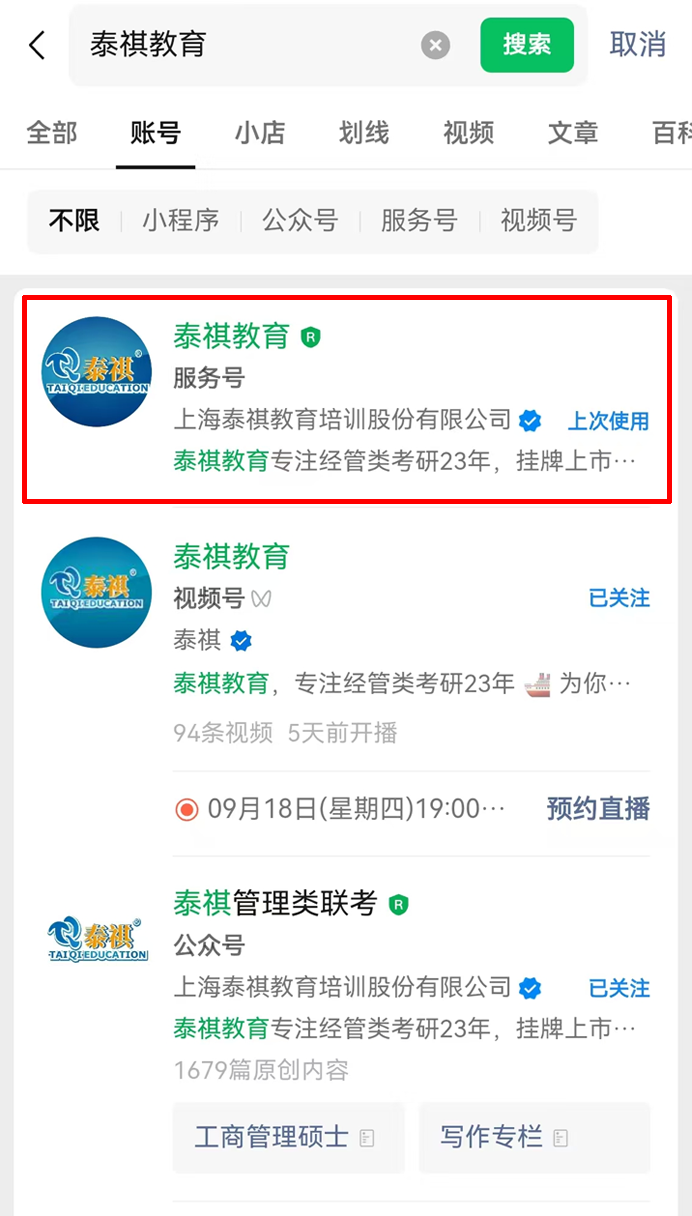
Task: Cancel search with 取消
Action: click(638, 44)
